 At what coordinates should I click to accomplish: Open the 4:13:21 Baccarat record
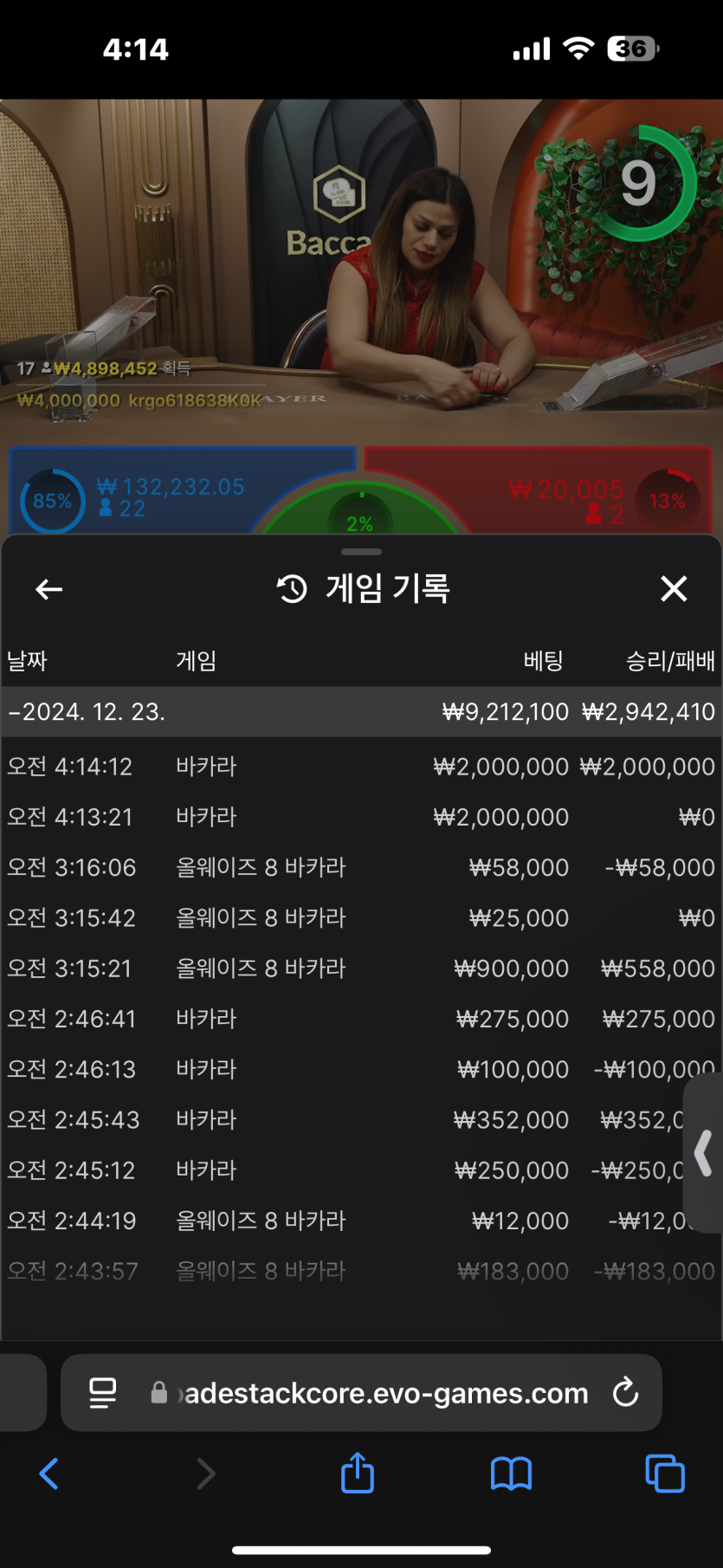360,817
